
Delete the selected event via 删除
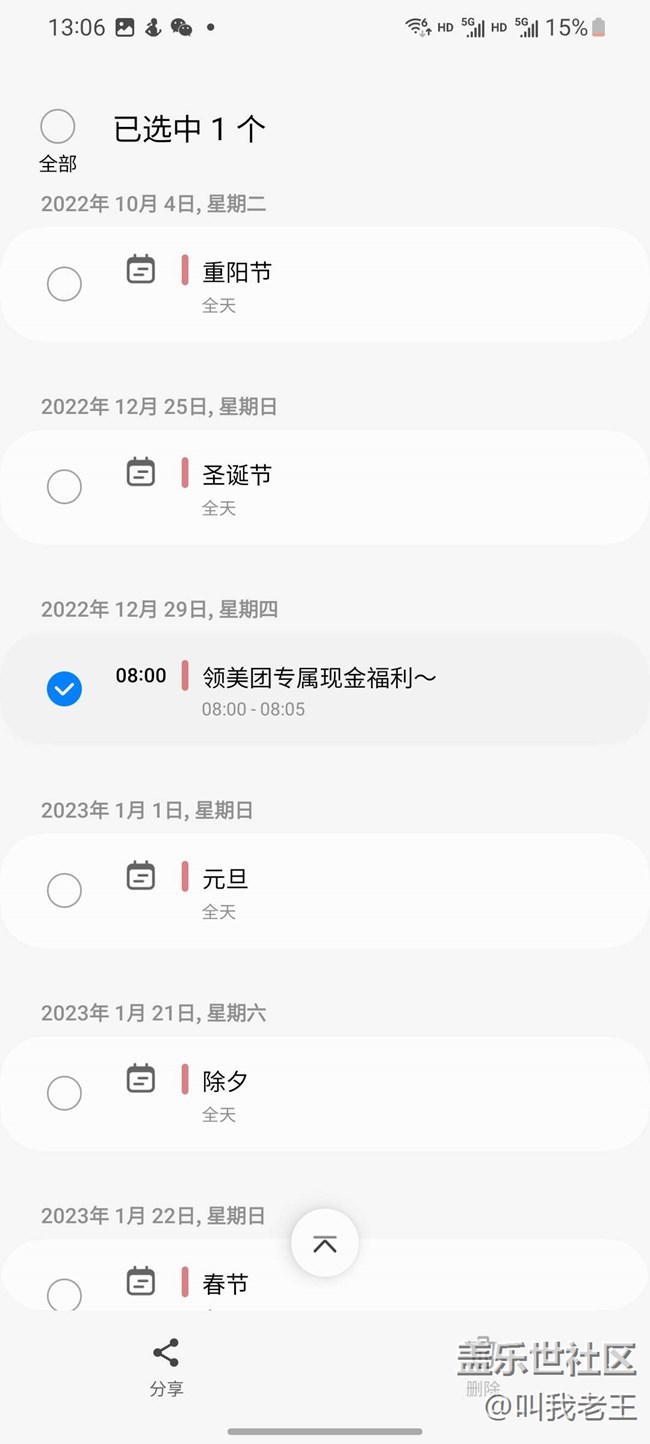click(x=483, y=1368)
